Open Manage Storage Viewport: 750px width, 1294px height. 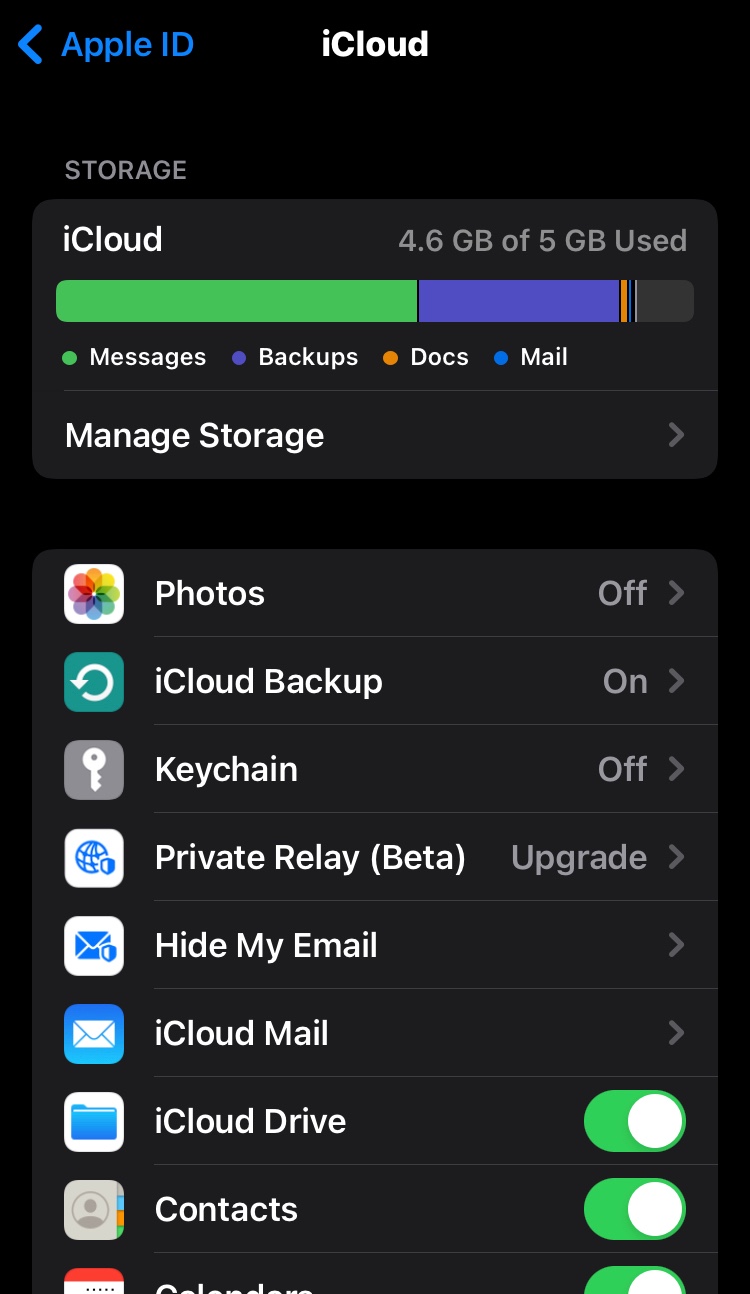[x=374, y=435]
